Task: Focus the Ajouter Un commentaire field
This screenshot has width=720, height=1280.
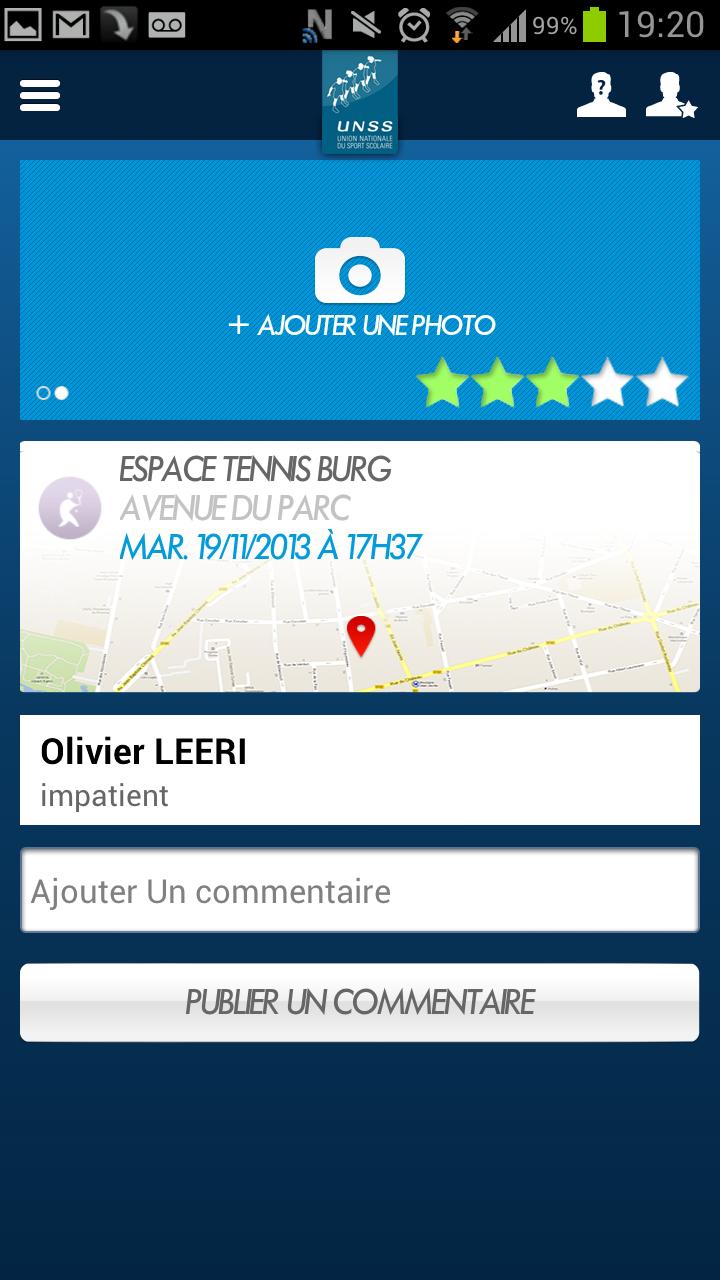Action: click(360, 891)
